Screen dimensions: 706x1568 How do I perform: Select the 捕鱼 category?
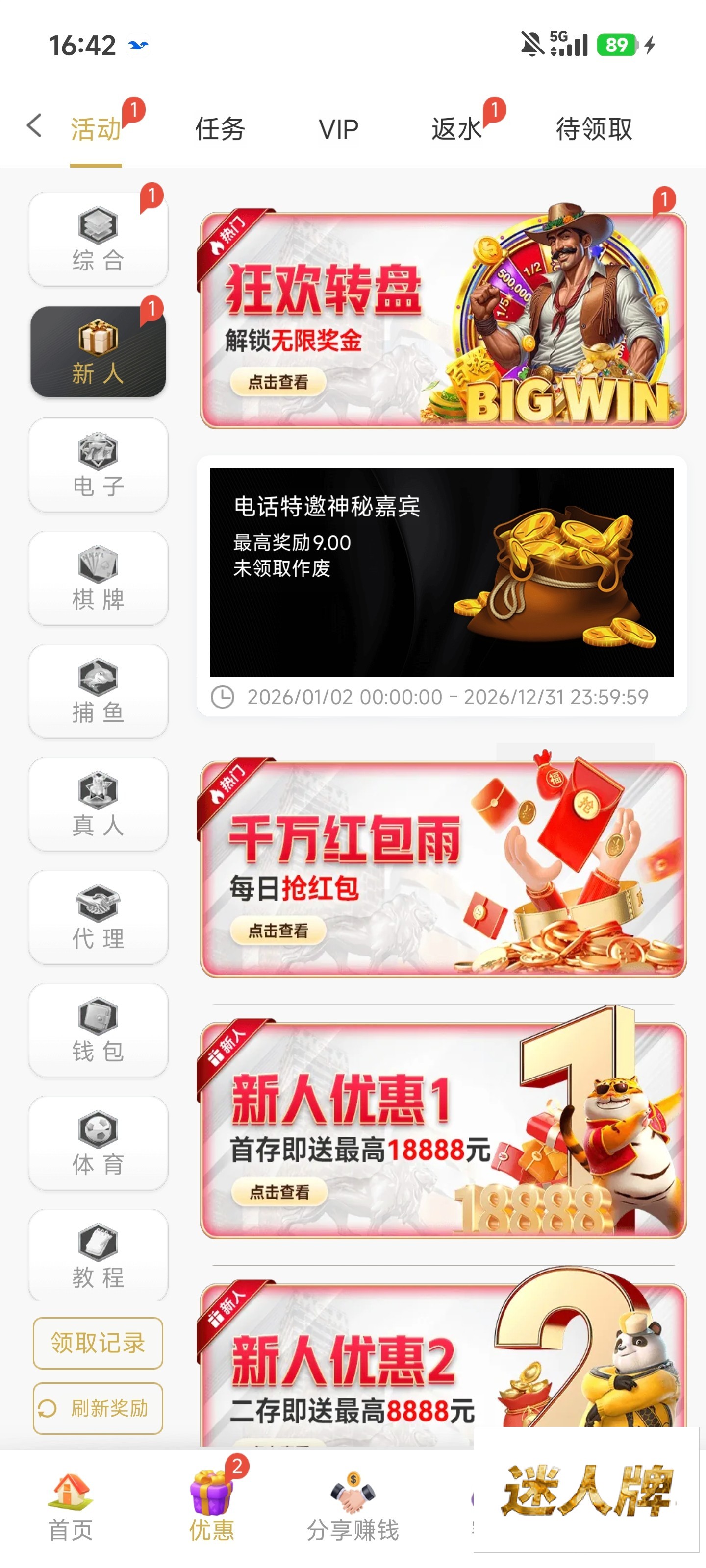click(98, 691)
